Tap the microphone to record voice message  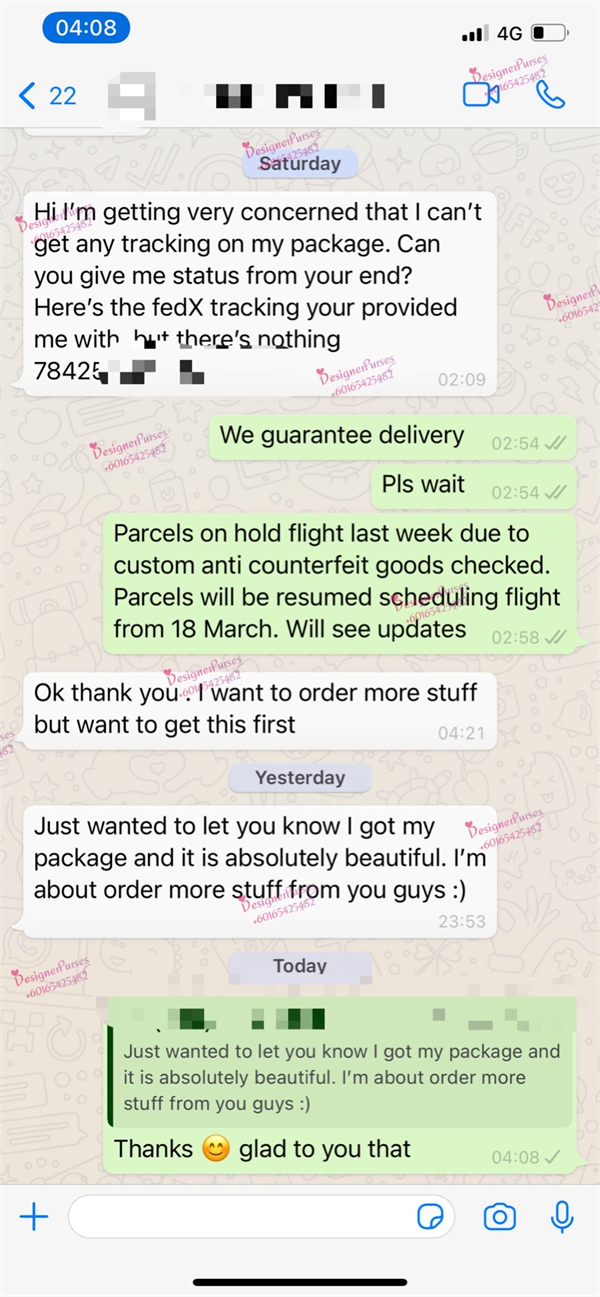coord(562,1217)
